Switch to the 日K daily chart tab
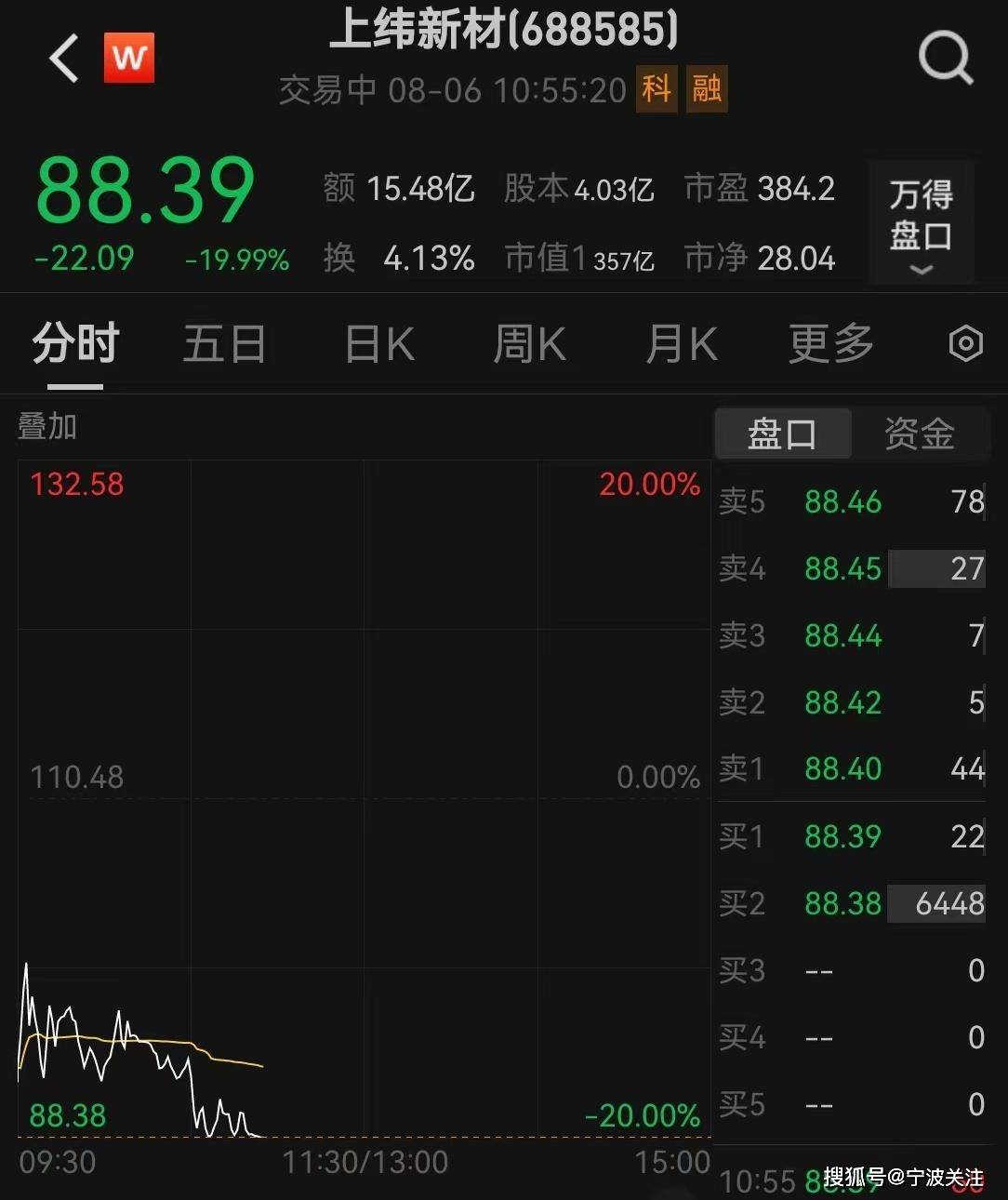Screen dimensions: 1008x1200 378,343
